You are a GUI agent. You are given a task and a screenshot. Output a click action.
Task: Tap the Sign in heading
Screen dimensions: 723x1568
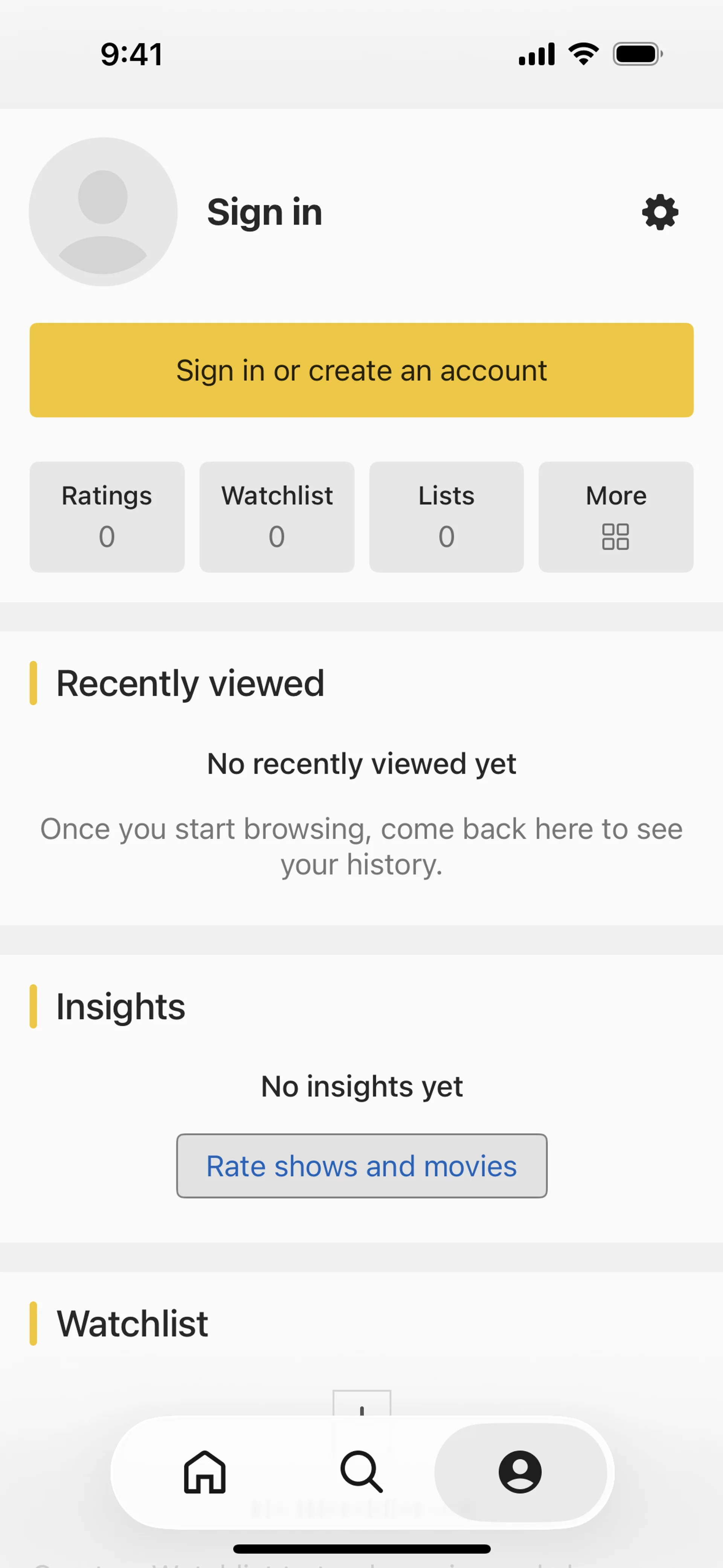point(265,212)
